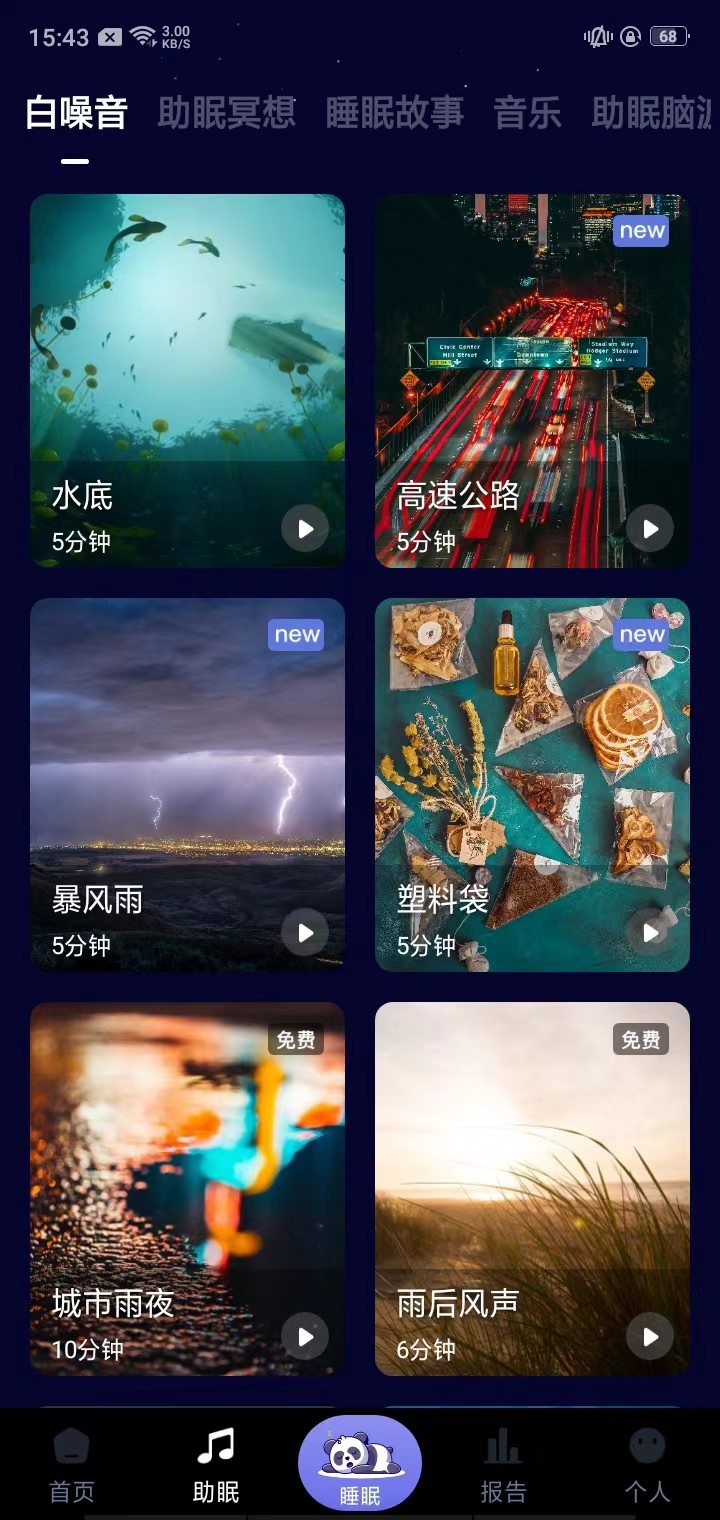Image resolution: width=720 pixels, height=1520 pixels.
Task: Tap the 免费 badge on 城市雨夜
Action: [297, 1040]
